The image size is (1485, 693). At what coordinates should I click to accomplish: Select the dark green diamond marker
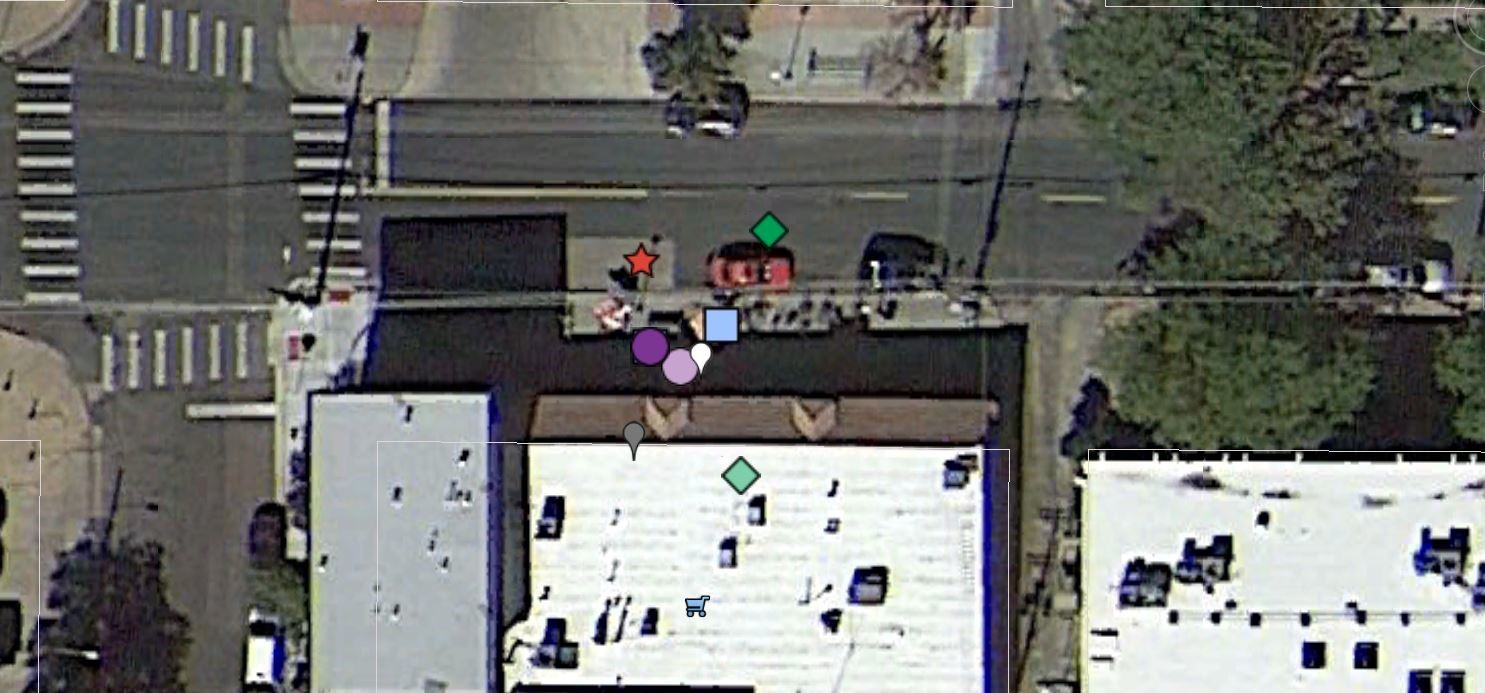tap(768, 230)
